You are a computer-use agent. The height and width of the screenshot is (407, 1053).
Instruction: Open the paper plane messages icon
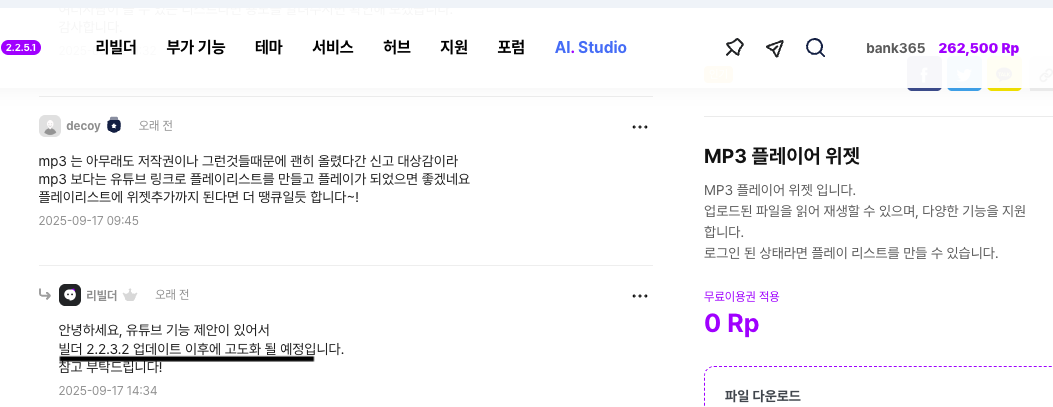point(775,48)
